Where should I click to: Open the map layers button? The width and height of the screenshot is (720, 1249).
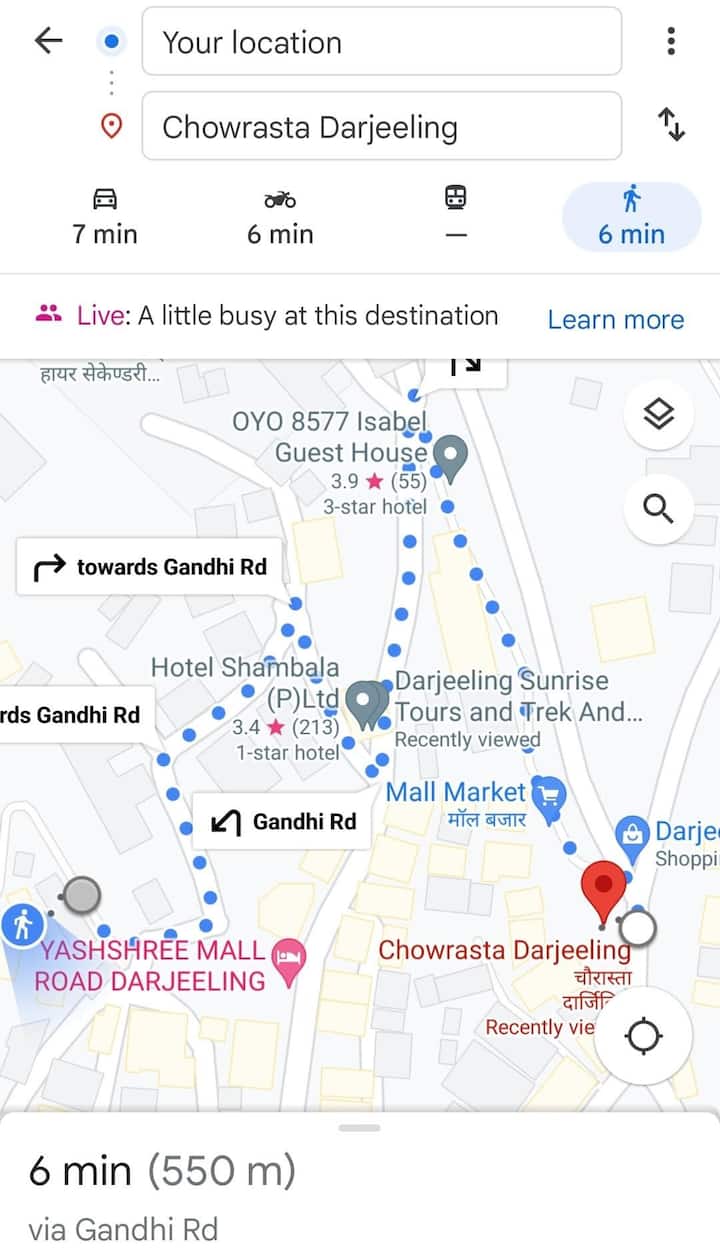coord(658,413)
